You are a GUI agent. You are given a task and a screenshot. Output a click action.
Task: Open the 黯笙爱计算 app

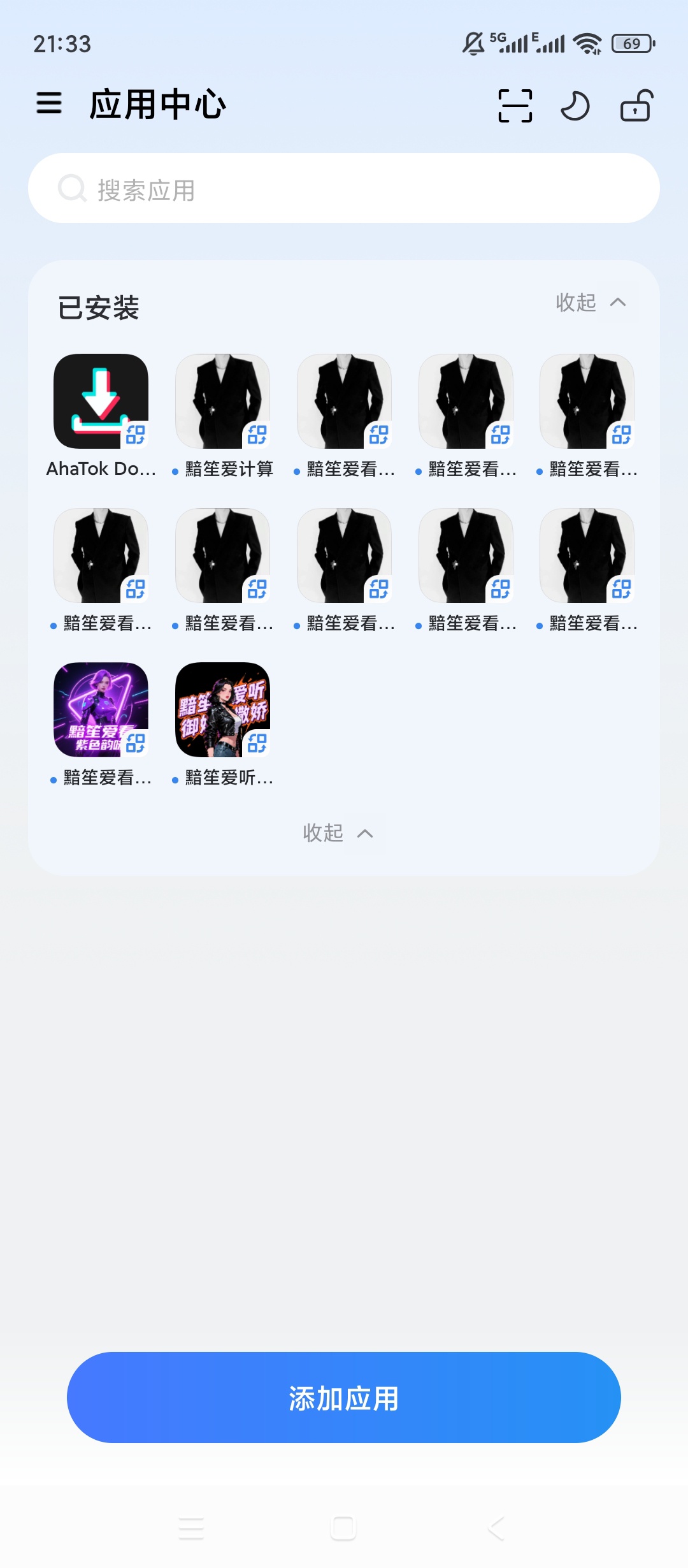[x=222, y=400]
